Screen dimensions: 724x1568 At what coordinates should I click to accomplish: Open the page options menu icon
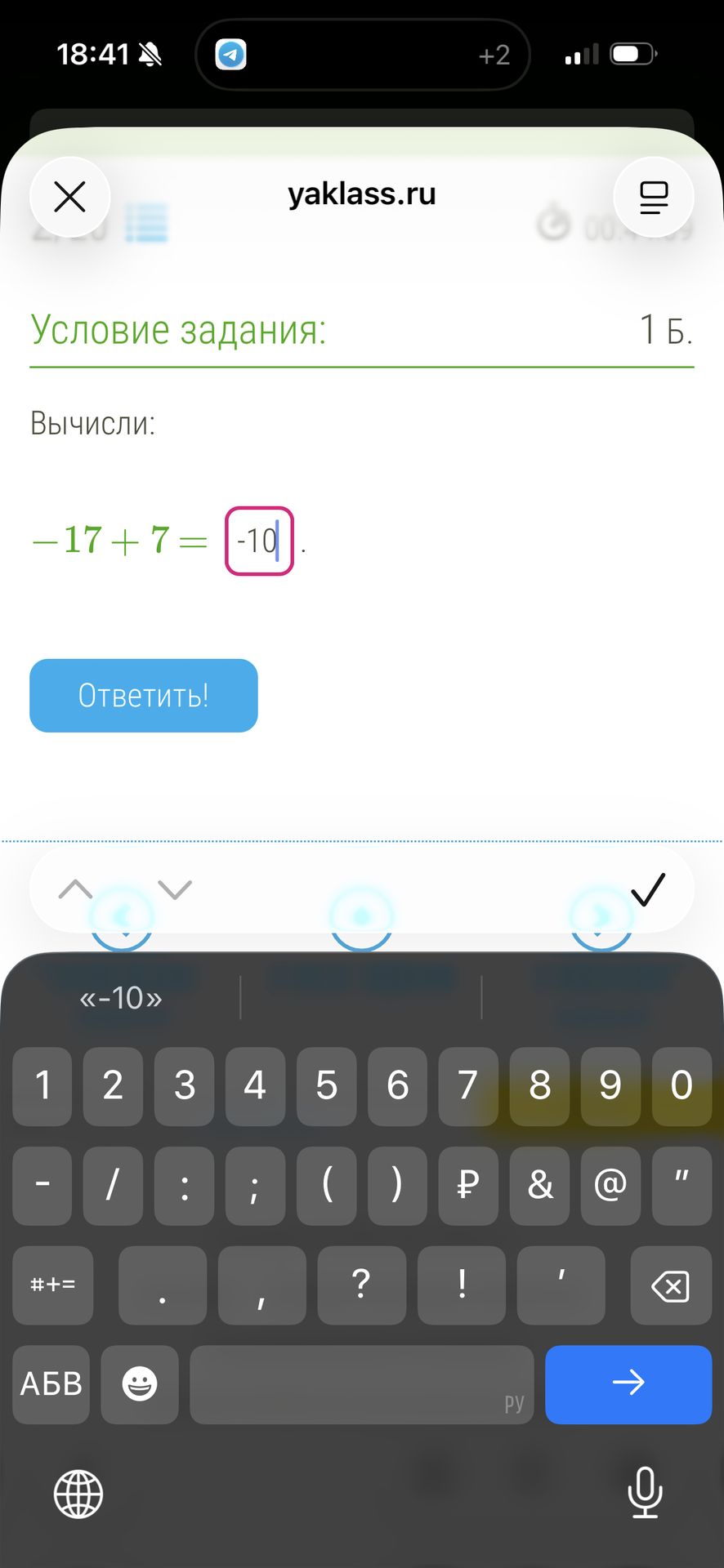pos(654,197)
